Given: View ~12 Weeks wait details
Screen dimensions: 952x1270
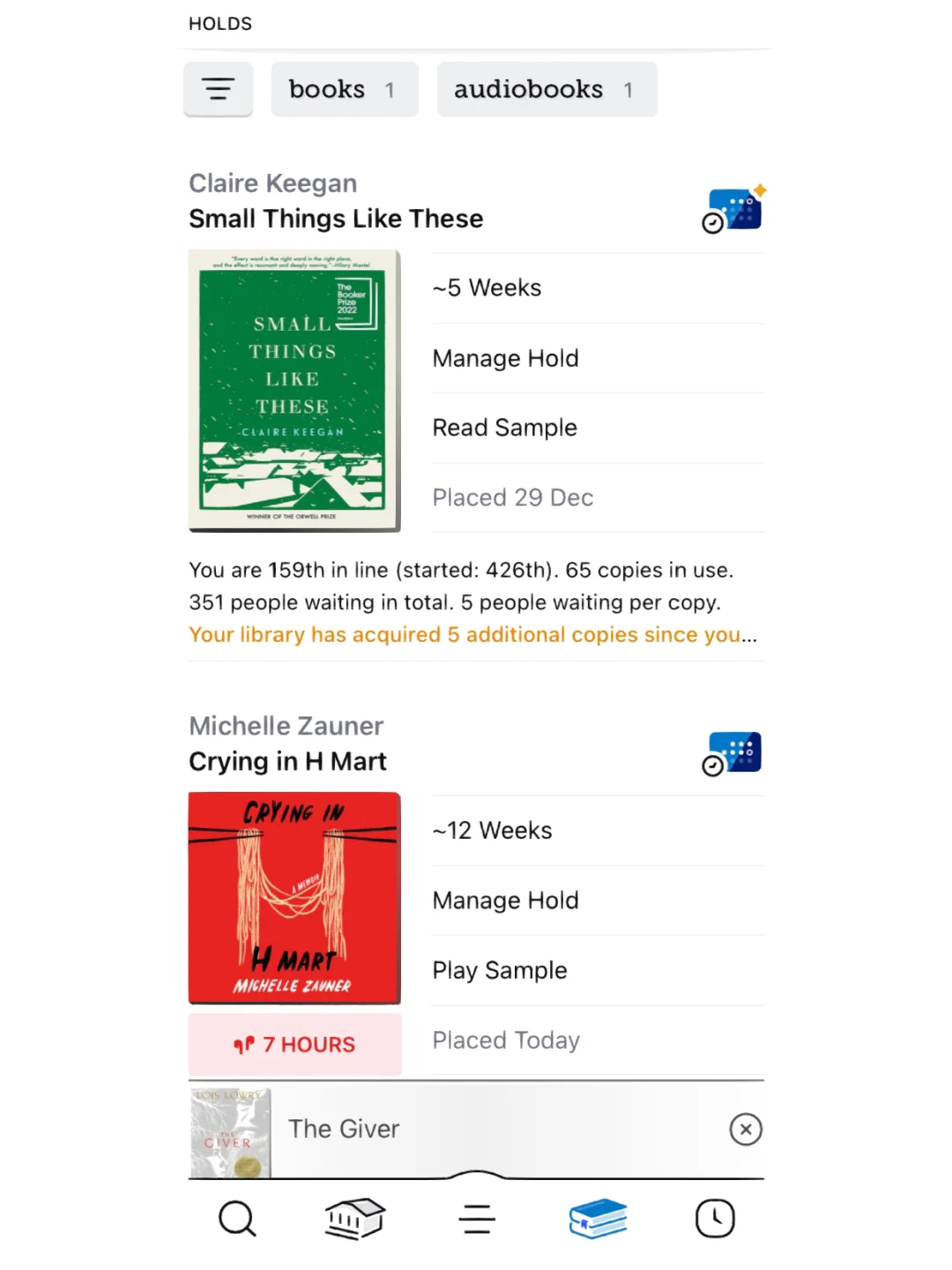Looking at the screenshot, I should (x=492, y=831).
